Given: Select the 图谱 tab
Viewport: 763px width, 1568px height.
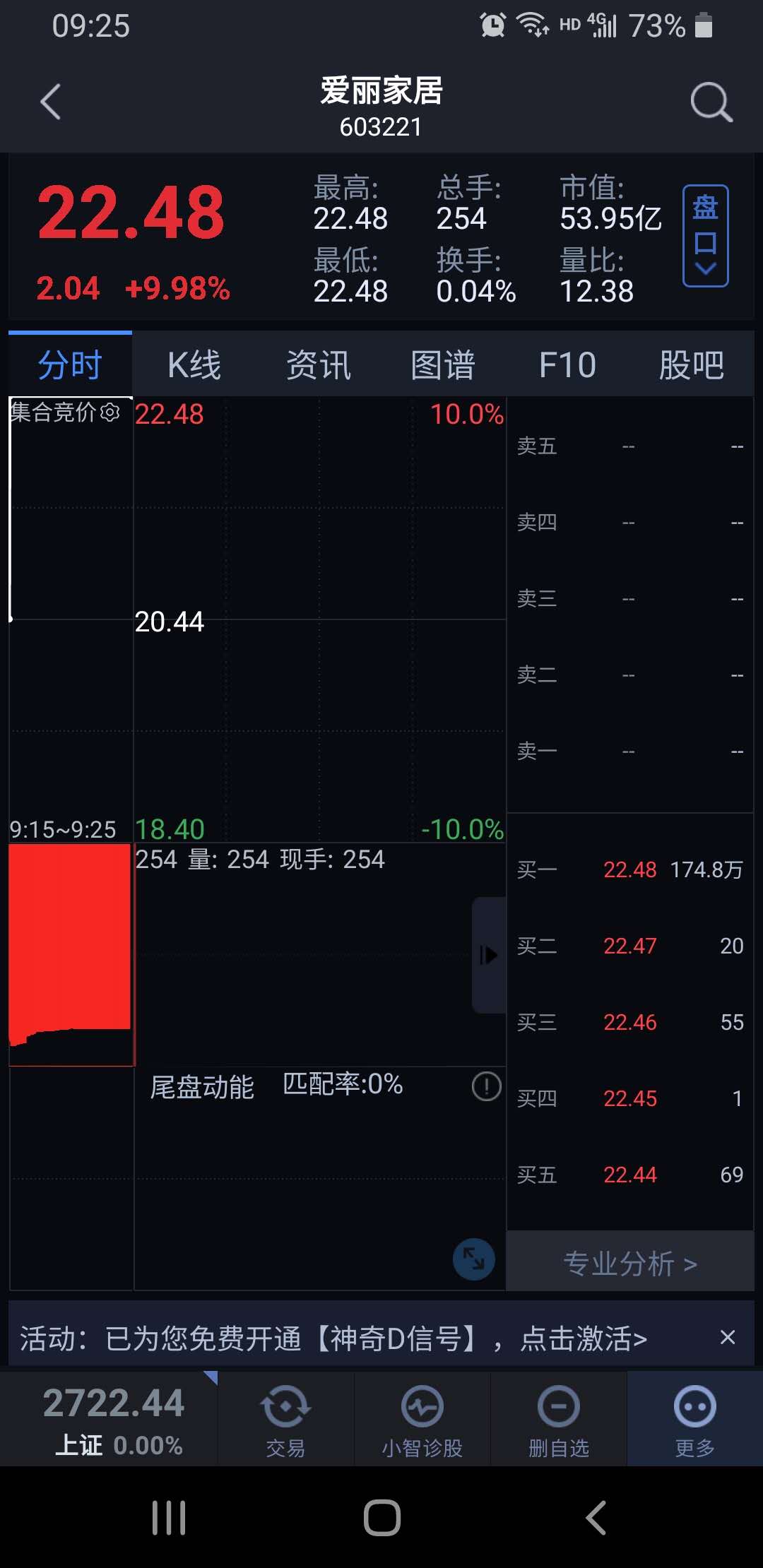Looking at the screenshot, I should tap(444, 364).
